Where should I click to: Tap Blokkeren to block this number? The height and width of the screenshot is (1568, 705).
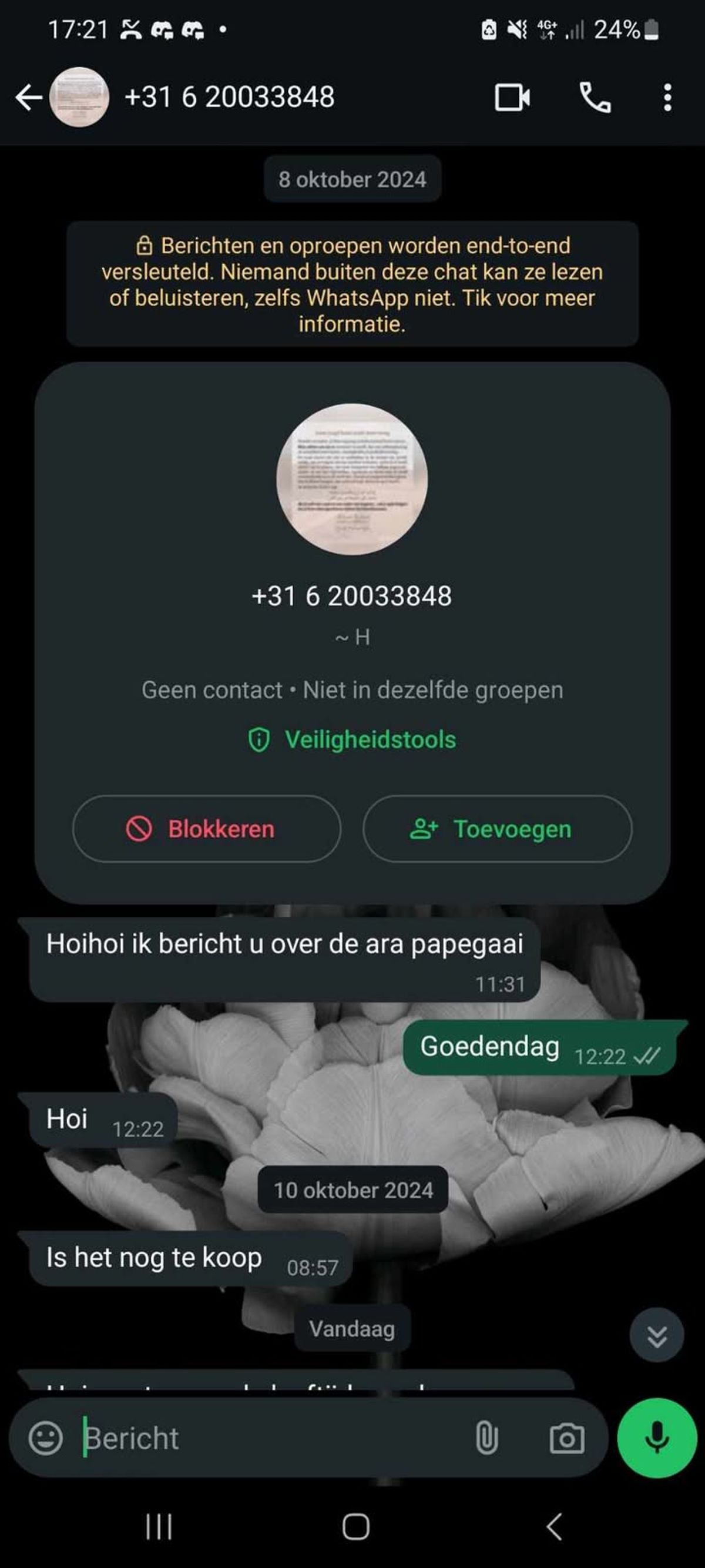pyautogui.click(x=206, y=829)
